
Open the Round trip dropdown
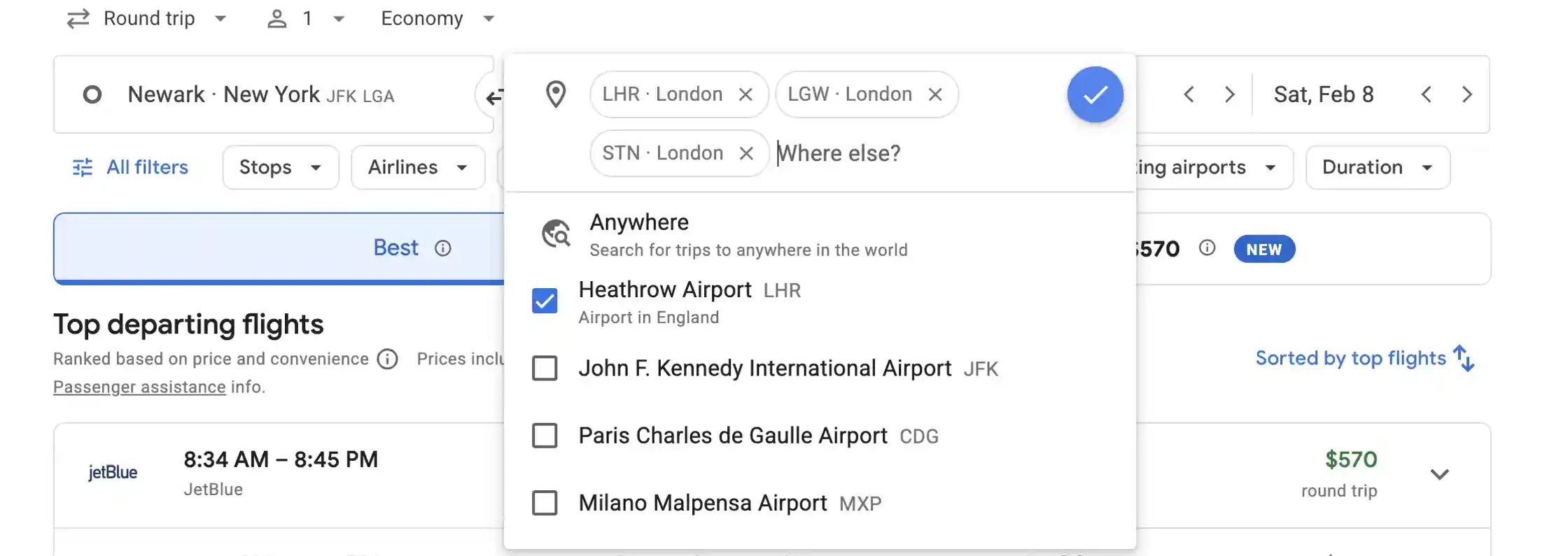147,19
